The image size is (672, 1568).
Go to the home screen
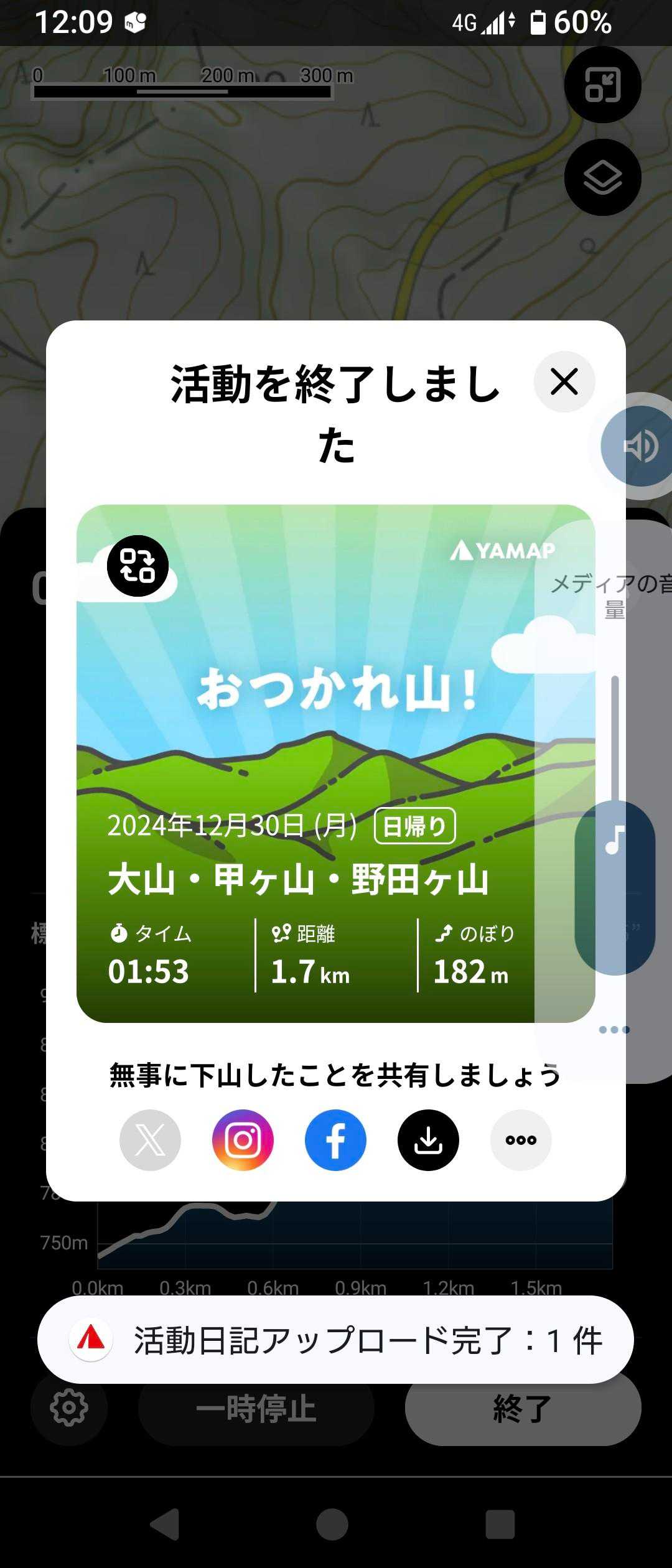pos(332,1524)
